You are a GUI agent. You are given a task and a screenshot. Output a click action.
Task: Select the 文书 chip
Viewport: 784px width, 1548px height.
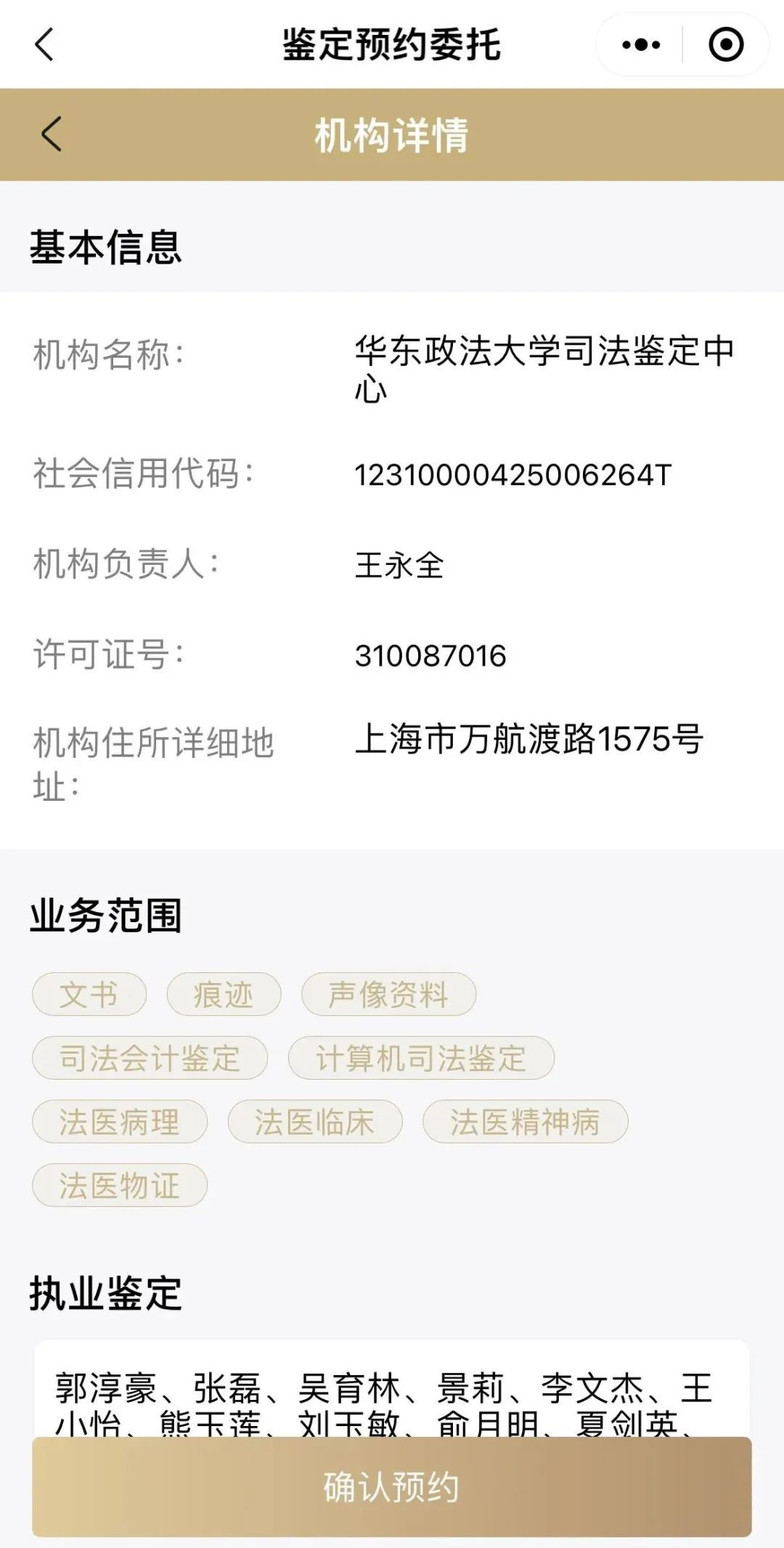pyautogui.click(x=89, y=994)
